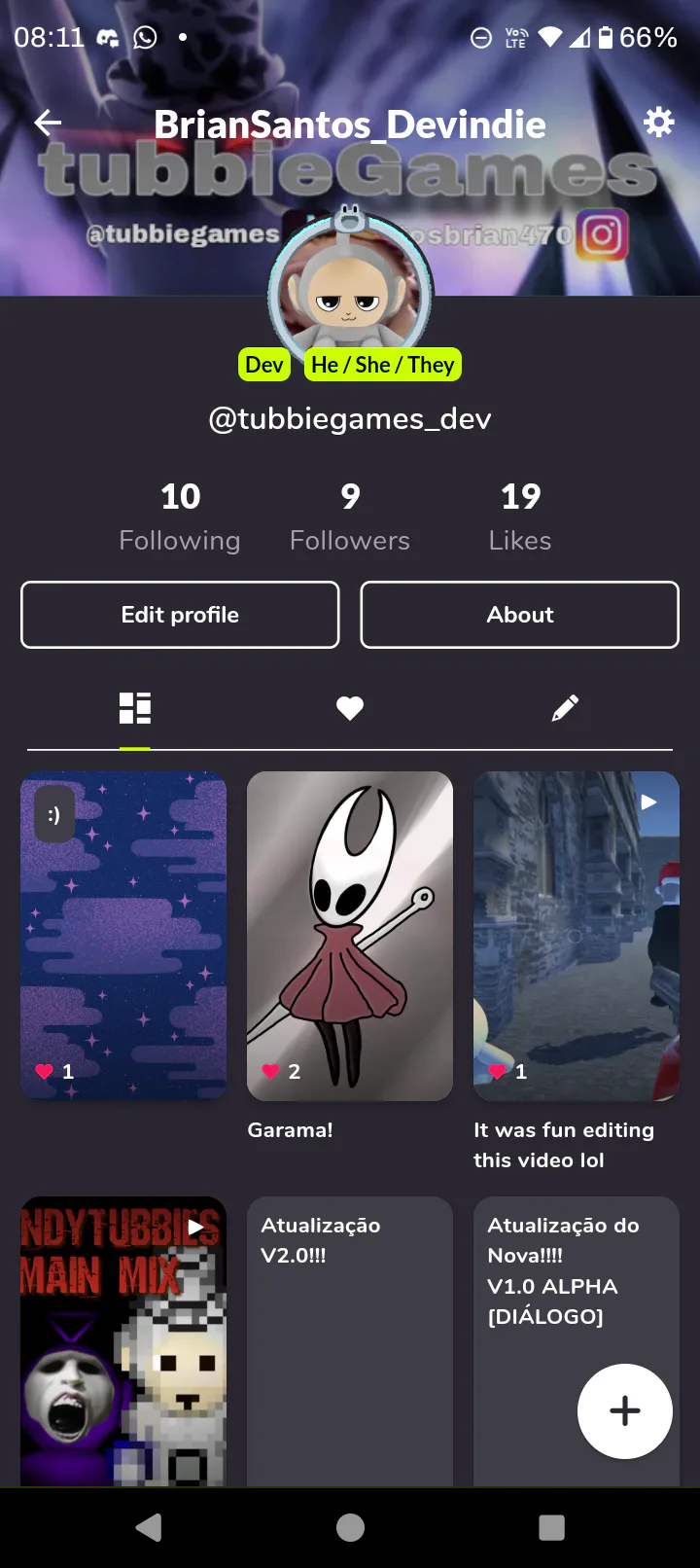
Task: Open the settings gear
Action: tap(659, 123)
